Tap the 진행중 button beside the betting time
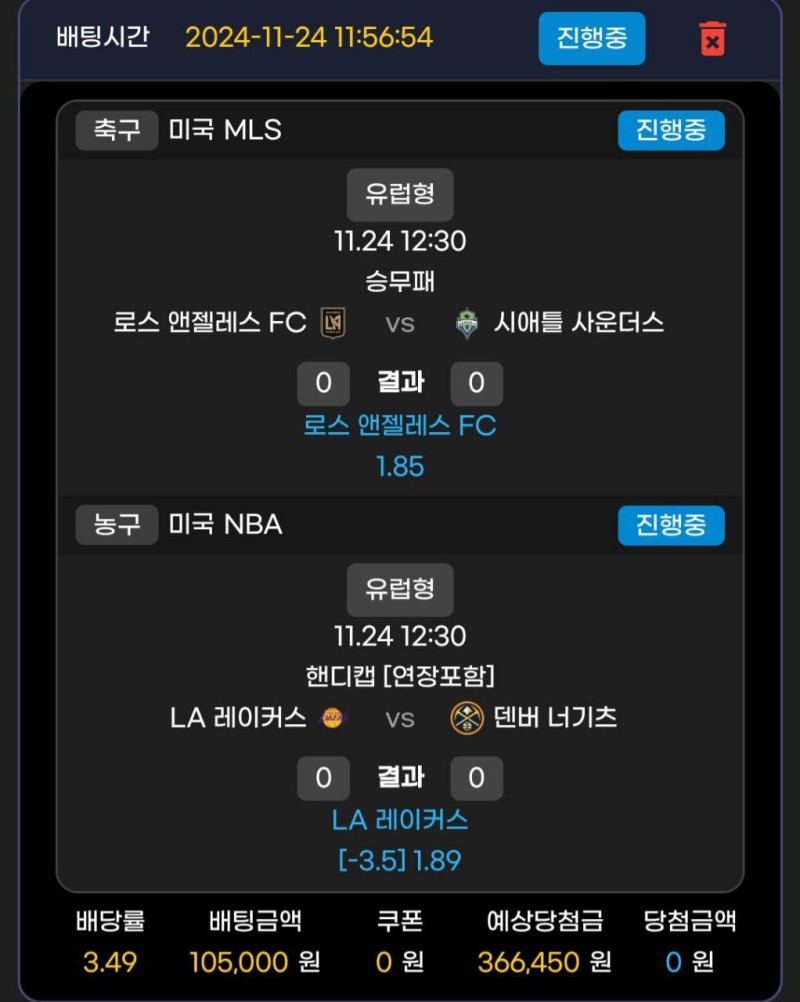 [x=591, y=39]
